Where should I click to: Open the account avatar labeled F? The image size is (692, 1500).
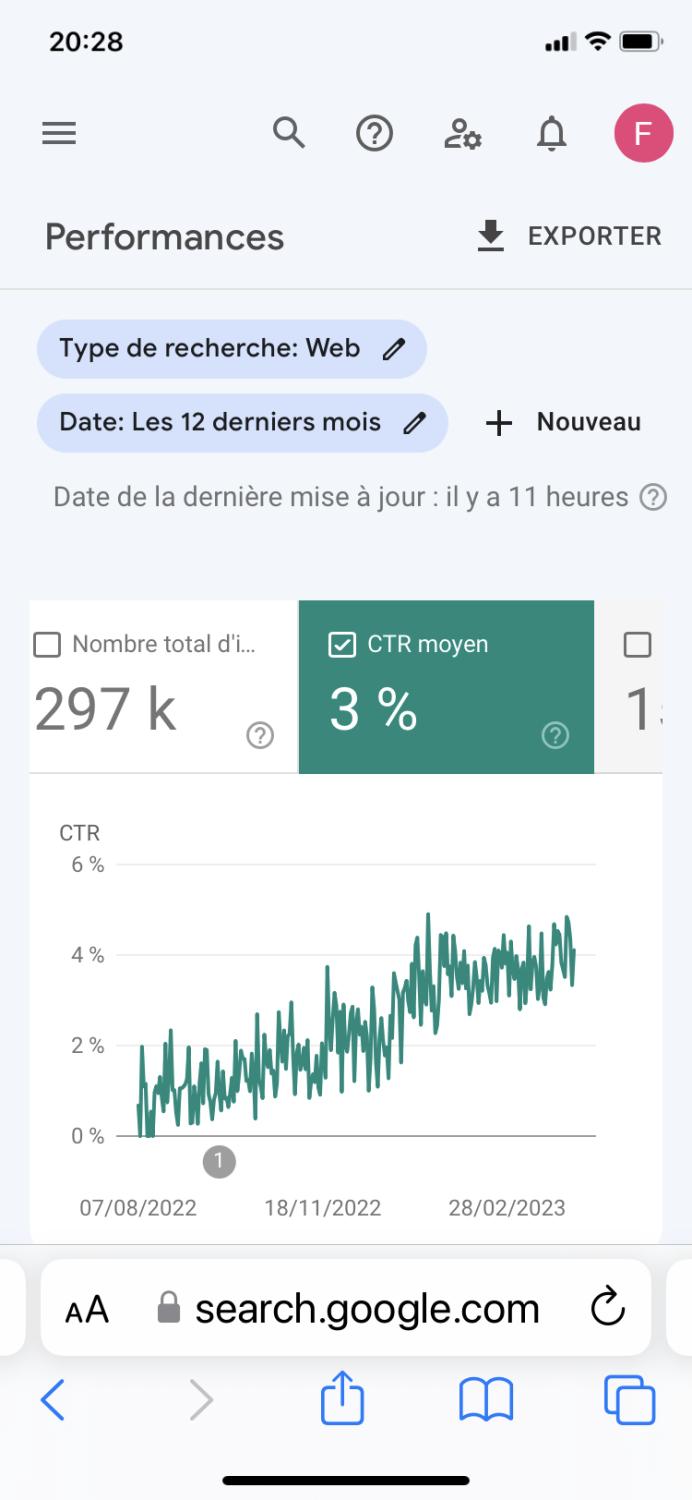coord(643,133)
